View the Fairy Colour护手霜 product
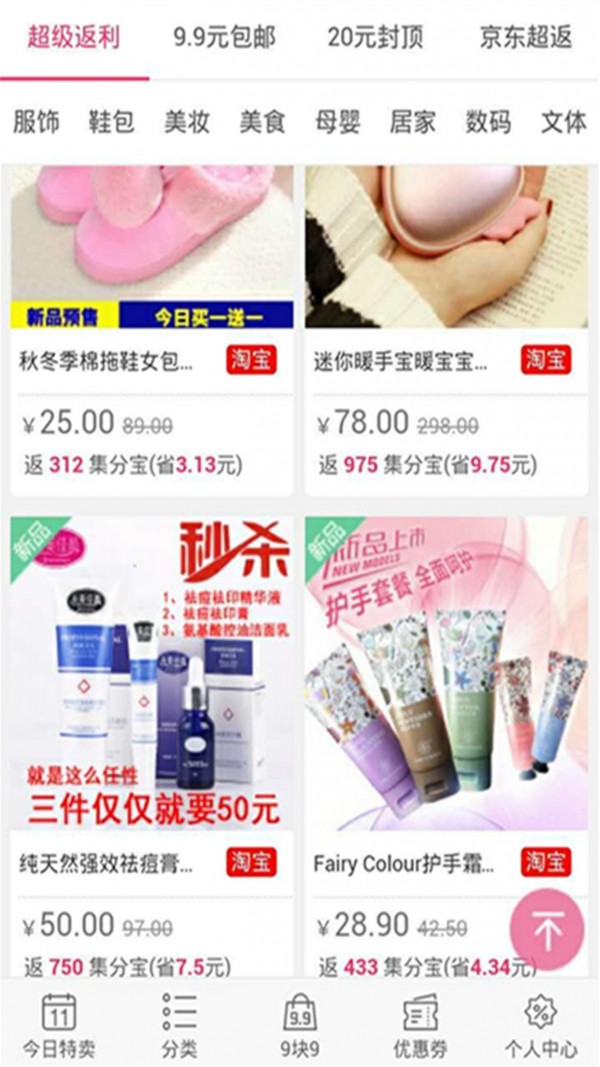Image resolution: width=600 pixels, height=1067 pixels. (x=446, y=747)
